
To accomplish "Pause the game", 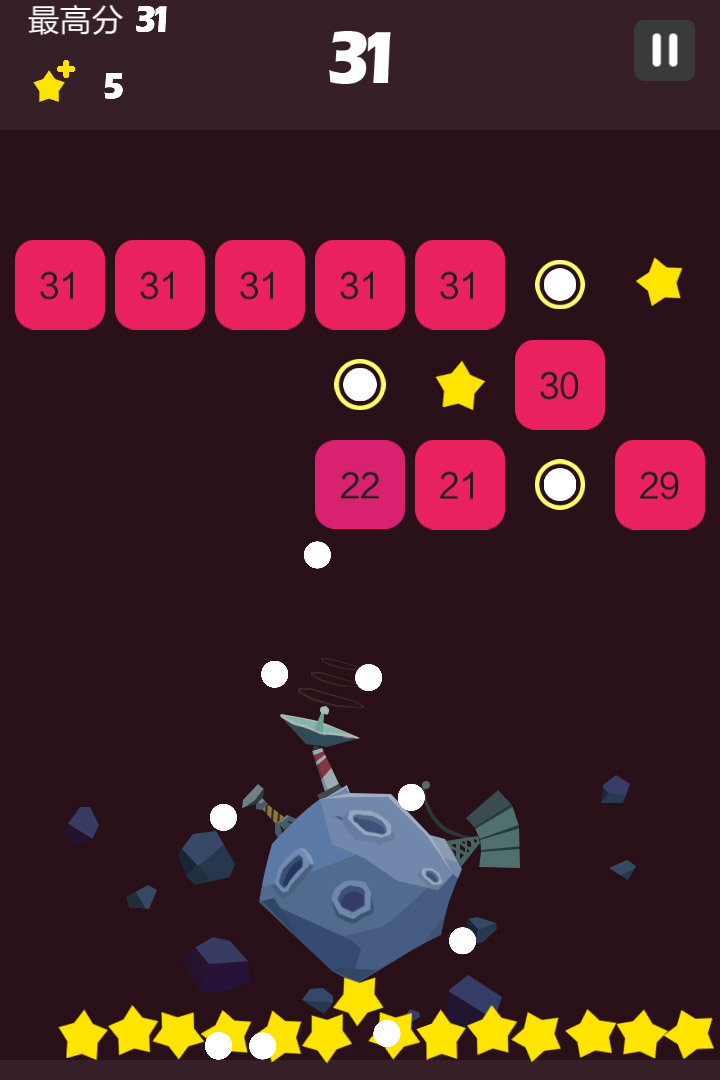I will (x=664, y=50).
